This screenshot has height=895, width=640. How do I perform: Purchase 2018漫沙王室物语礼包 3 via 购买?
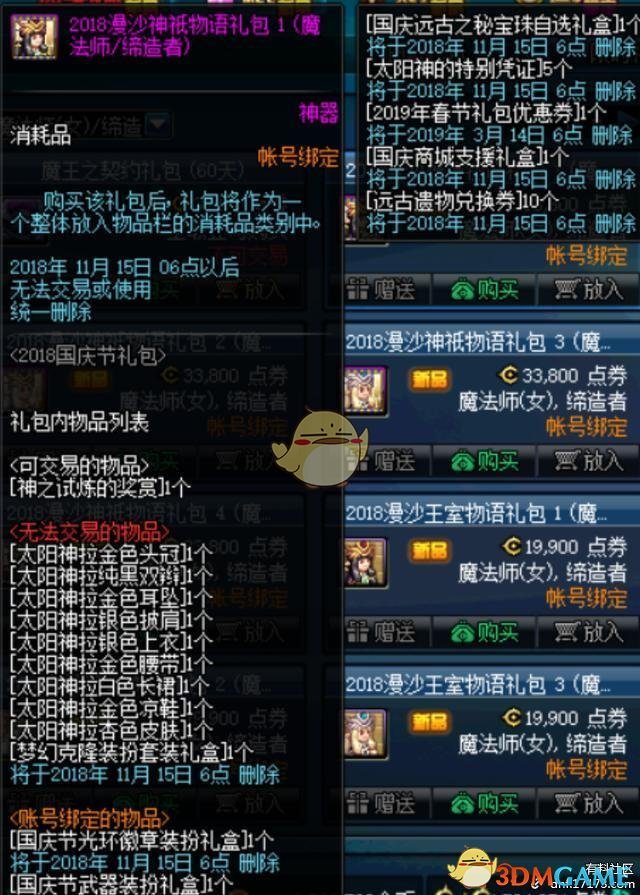487,803
